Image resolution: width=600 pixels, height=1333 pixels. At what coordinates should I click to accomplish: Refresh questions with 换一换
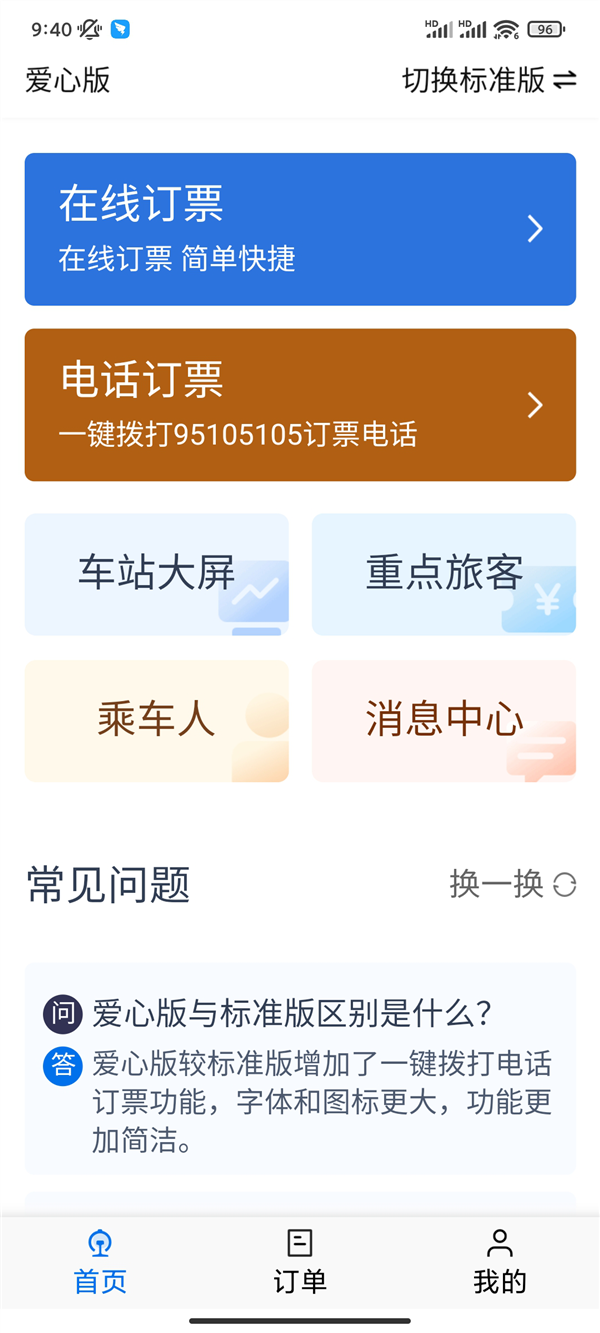point(513,884)
